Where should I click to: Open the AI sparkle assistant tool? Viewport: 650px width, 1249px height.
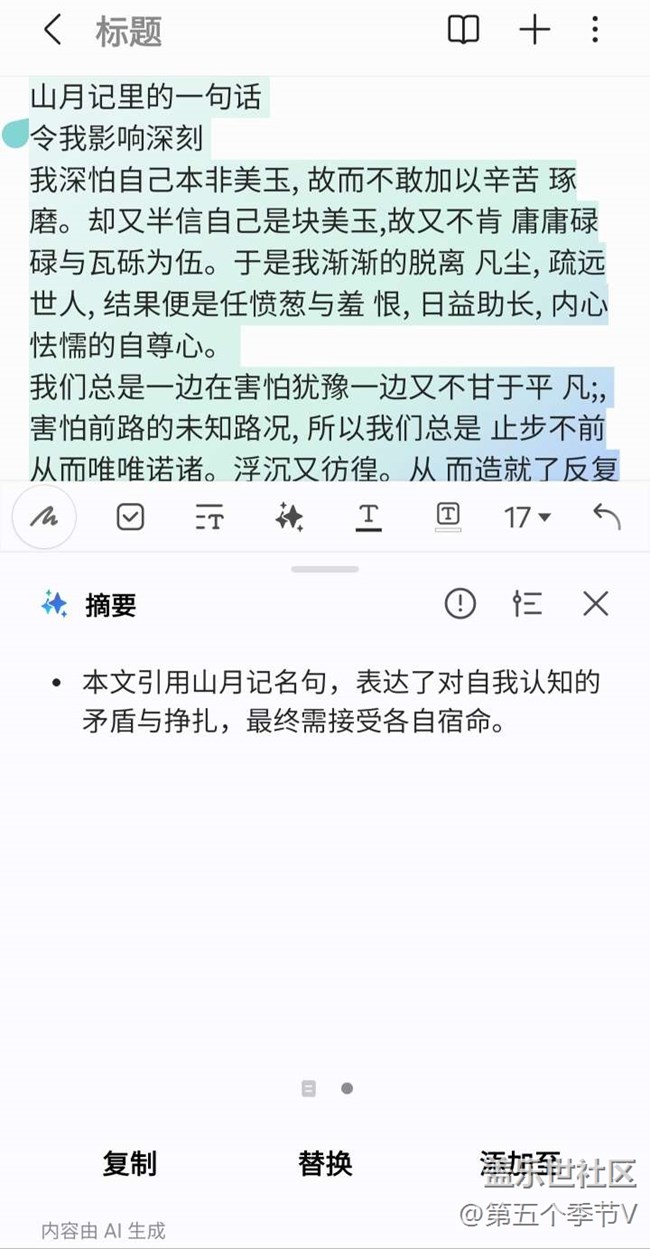[289, 517]
